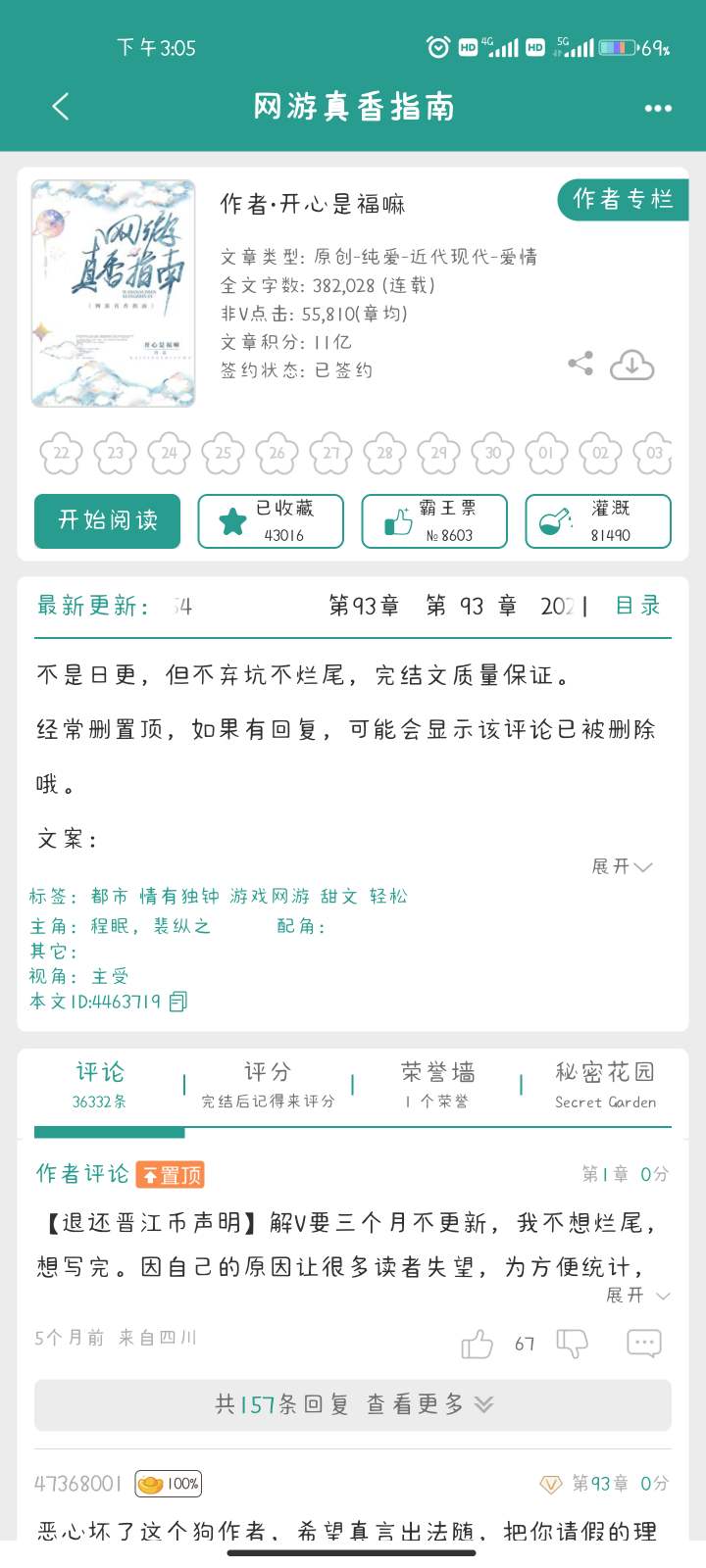Tap 开始阅读 to start reading
Image resolution: width=706 pixels, height=1568 pixels.
coord(108,520)
